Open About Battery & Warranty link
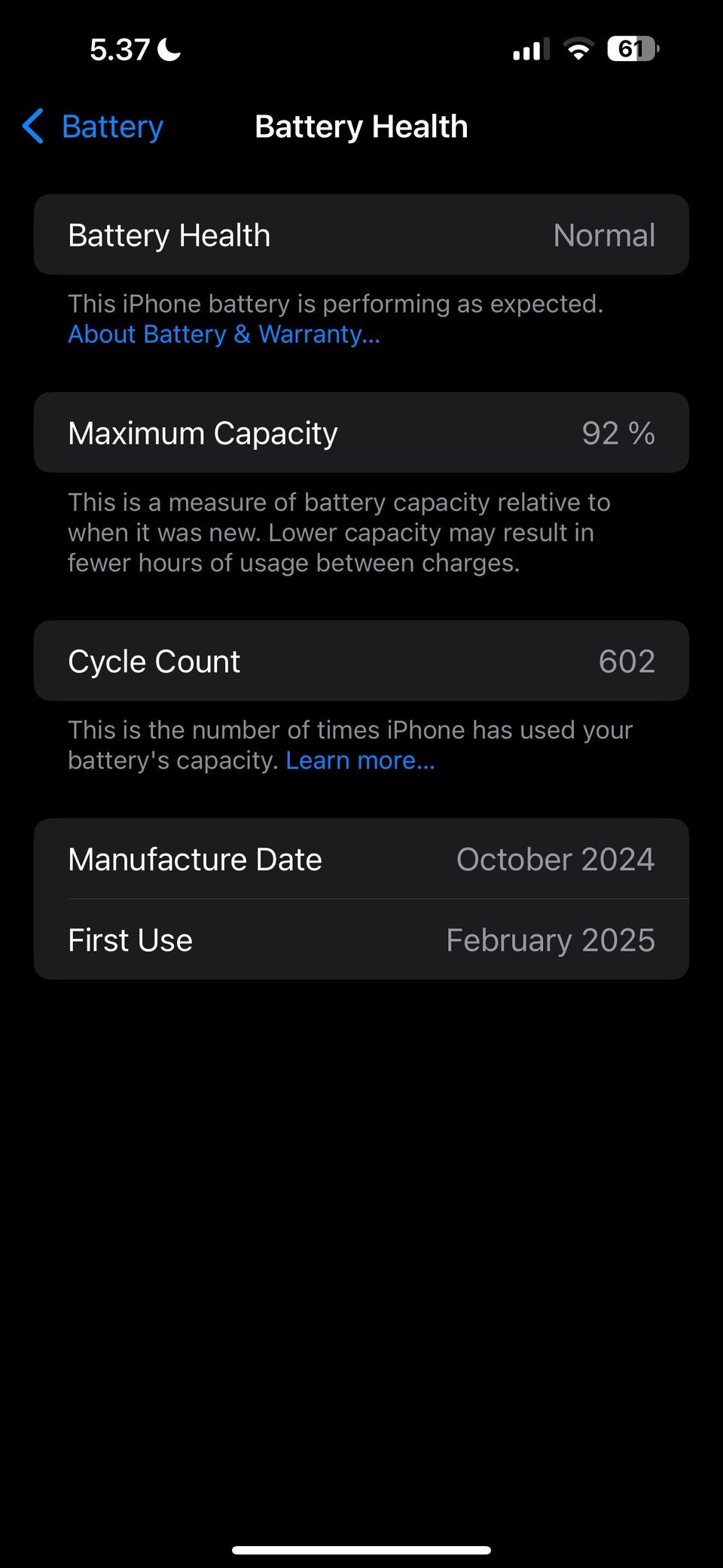 tap(224, 334)
